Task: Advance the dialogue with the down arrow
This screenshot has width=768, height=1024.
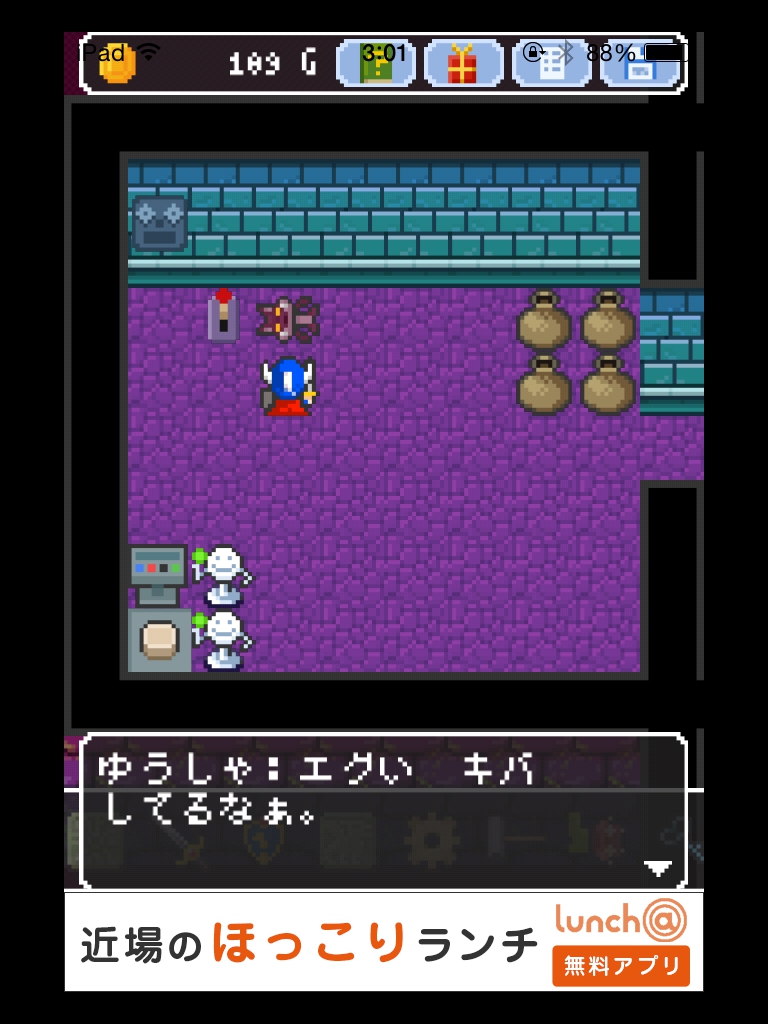Action: click(657, 869)
